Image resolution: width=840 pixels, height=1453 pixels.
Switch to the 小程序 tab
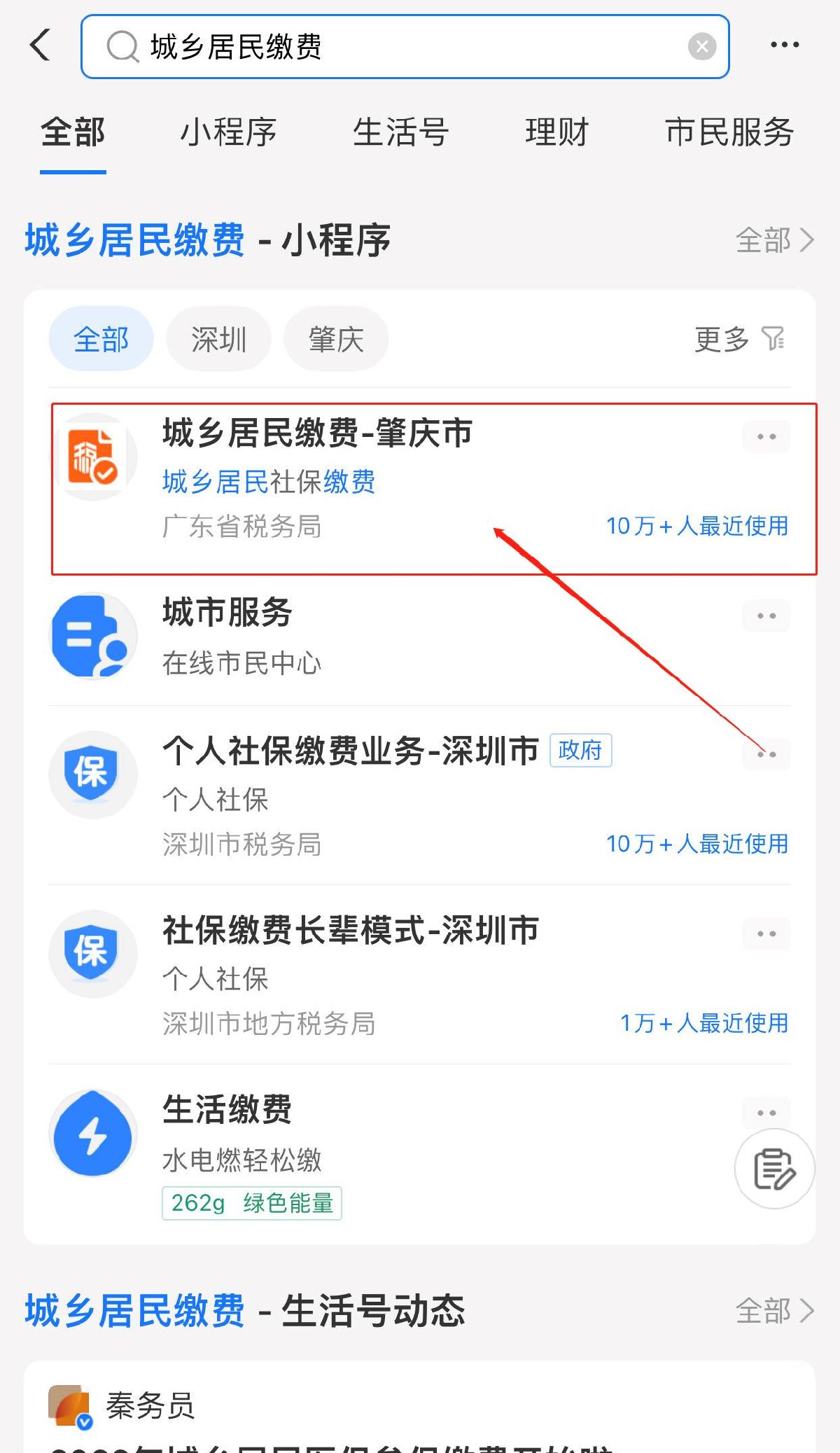pyautogui.click(x=228, y=132)
